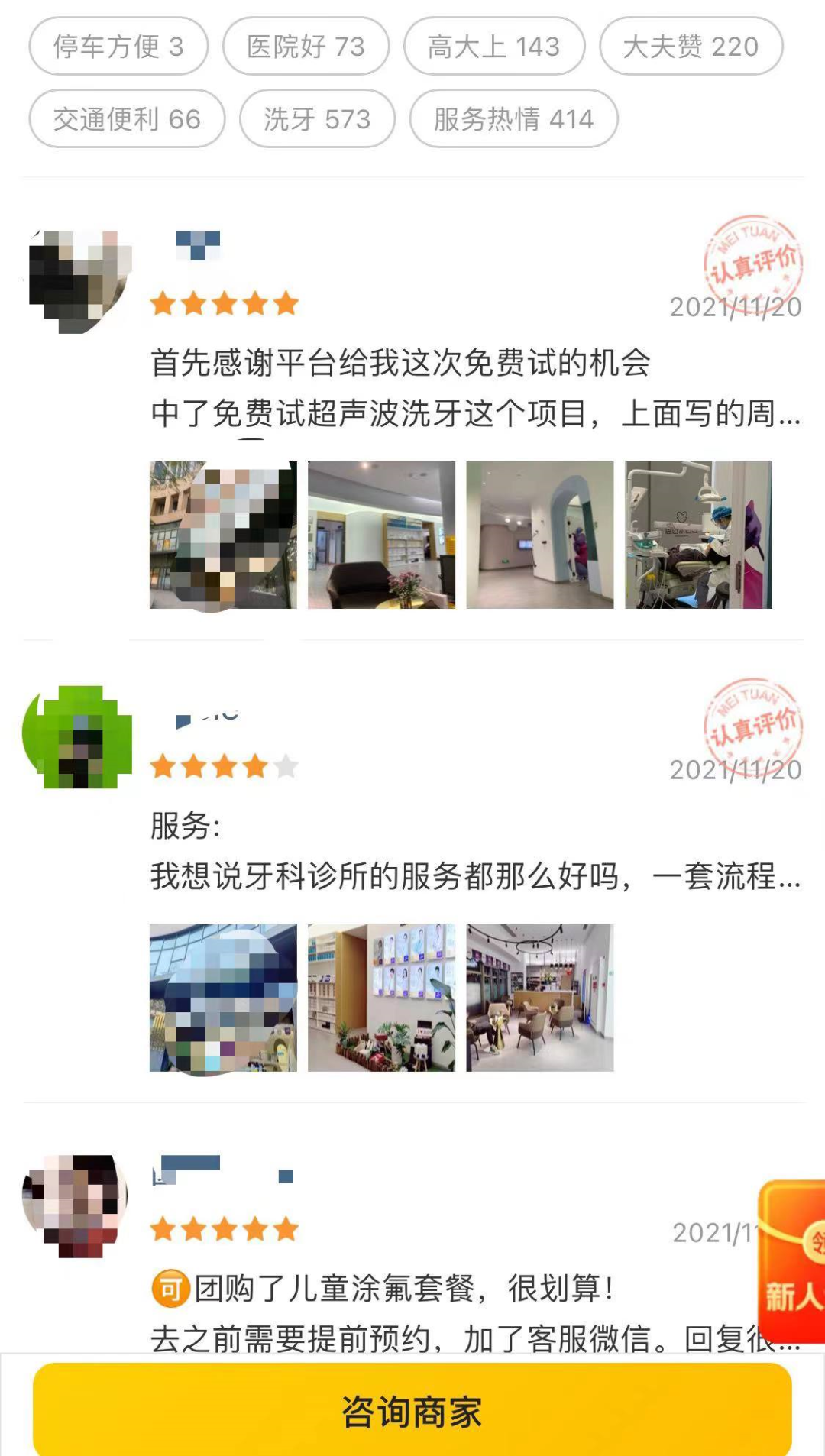Open the review about free ultrasonic teeth cleaning
This screenshot has width=825, height=1456.
coord(474,388)
